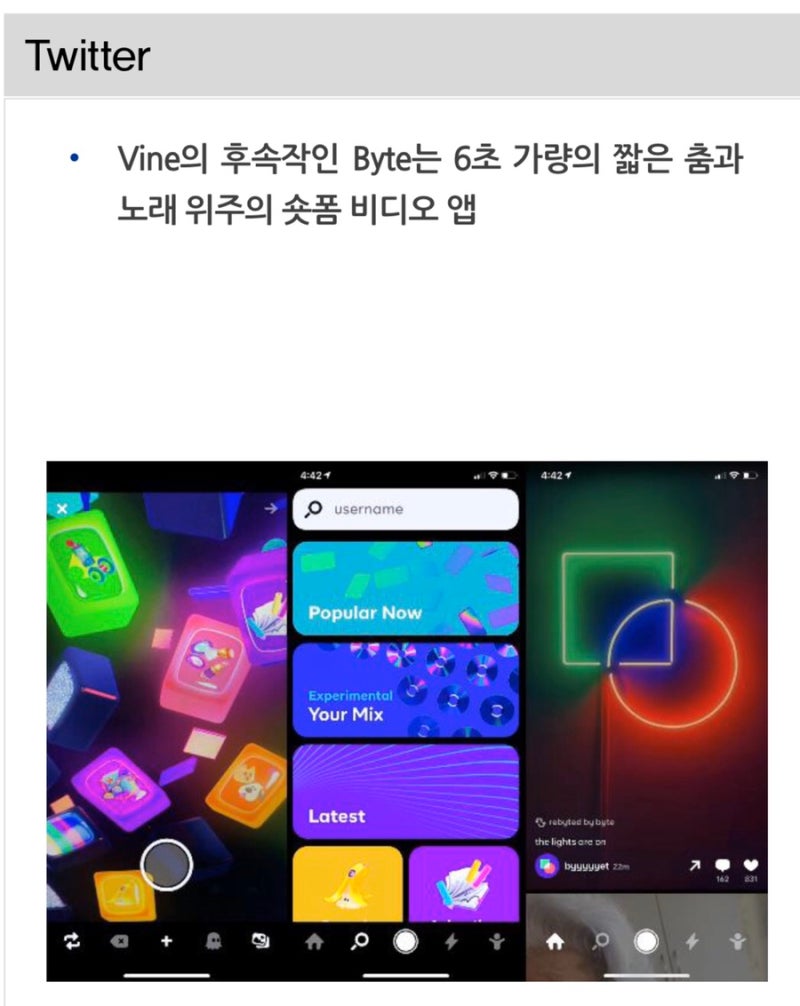Screen dimensions: 800x1006
Task: Open the byyyyyet user profile
Action: click(x=588, y=865)
